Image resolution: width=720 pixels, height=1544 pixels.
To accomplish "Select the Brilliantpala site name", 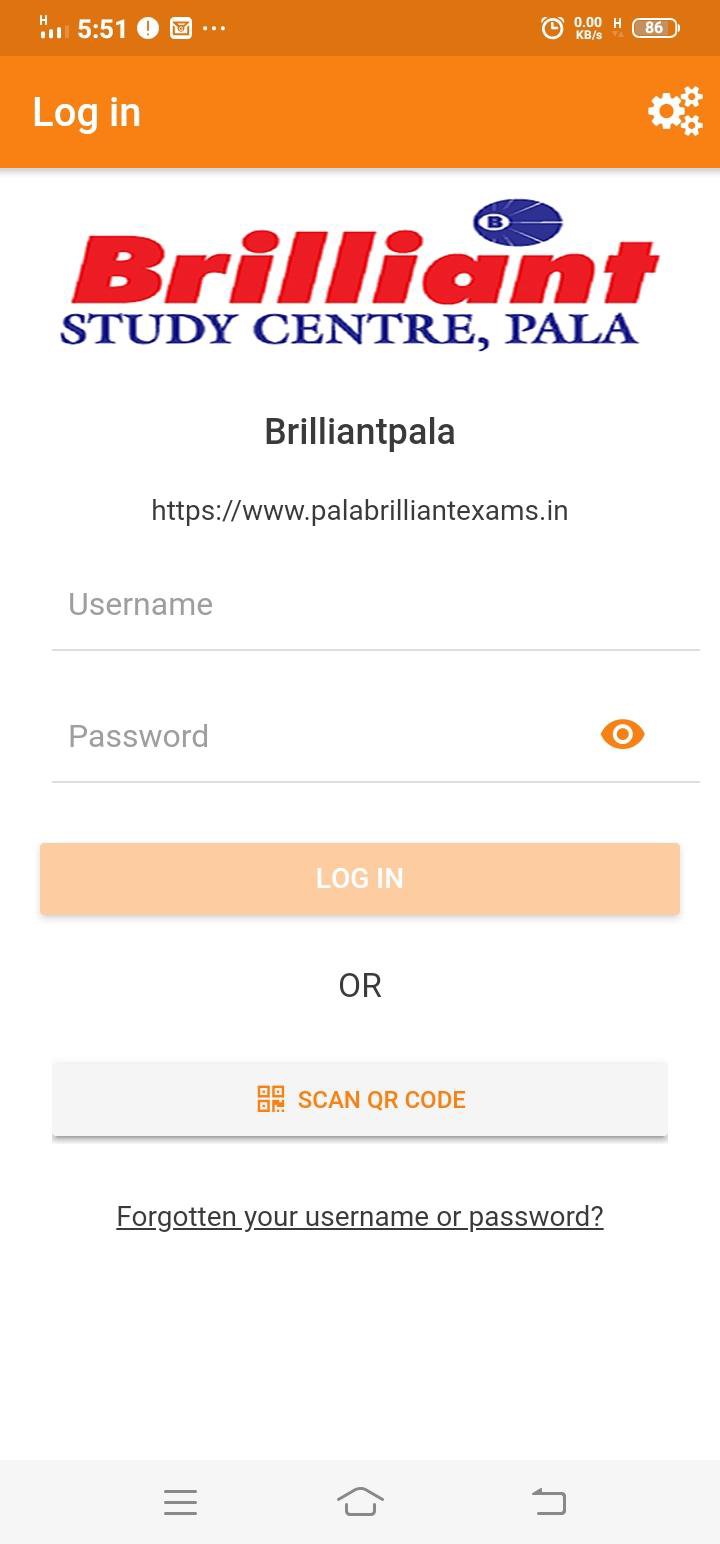I will pos(360,431).
